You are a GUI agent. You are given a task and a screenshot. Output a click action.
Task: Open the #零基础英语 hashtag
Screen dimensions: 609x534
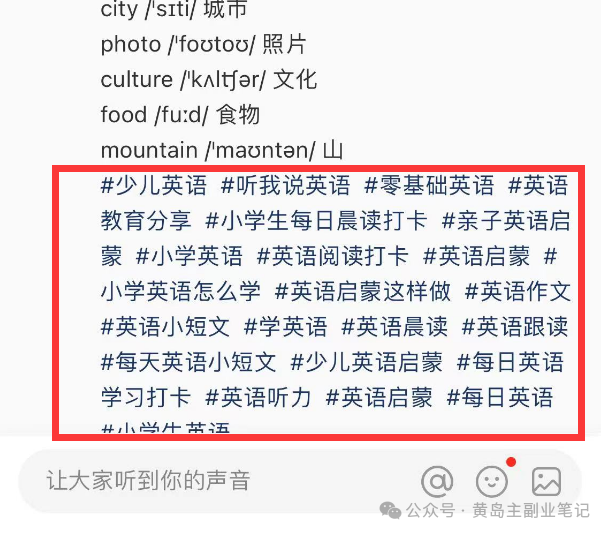(x=429, y=185)
